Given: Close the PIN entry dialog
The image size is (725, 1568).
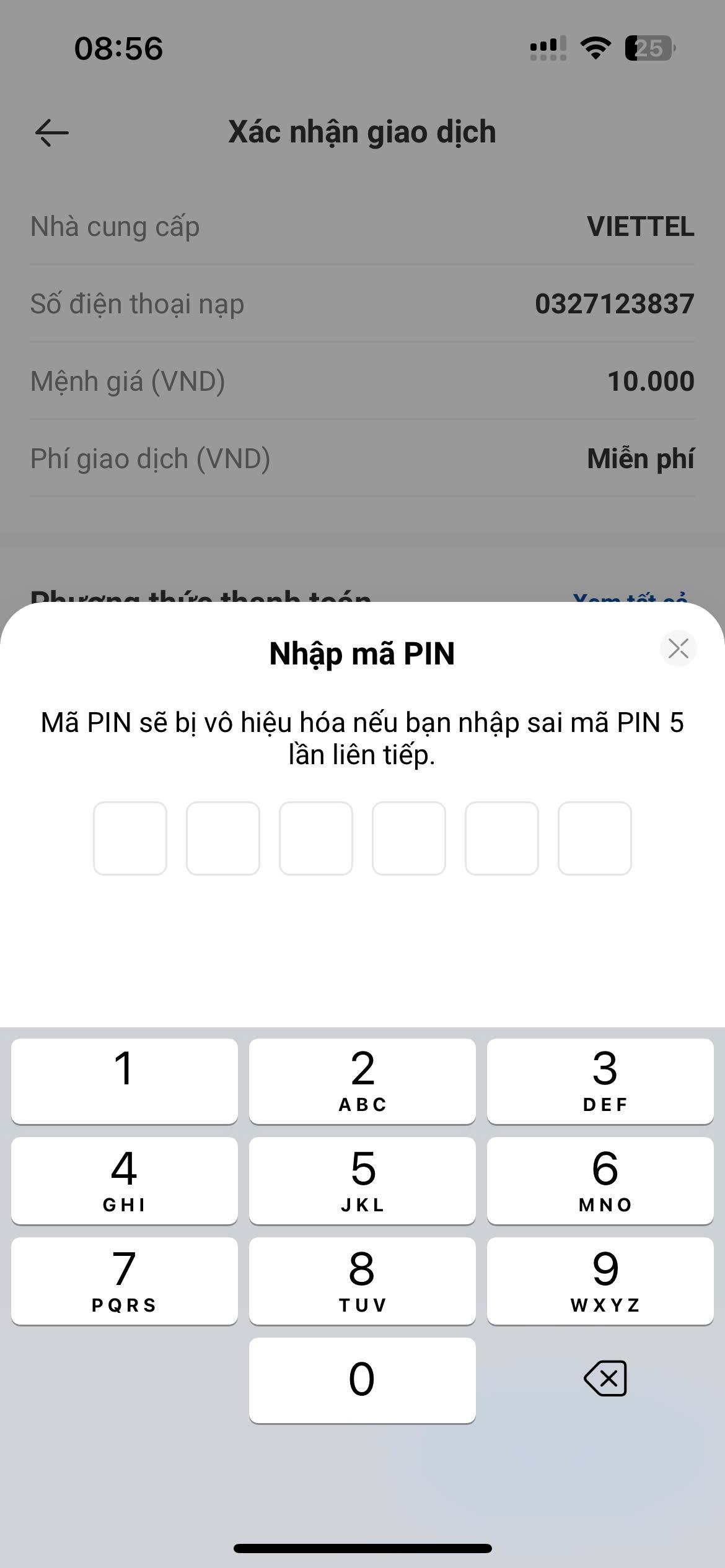Looking at the screenshot, I should click(x=679, y=648).
